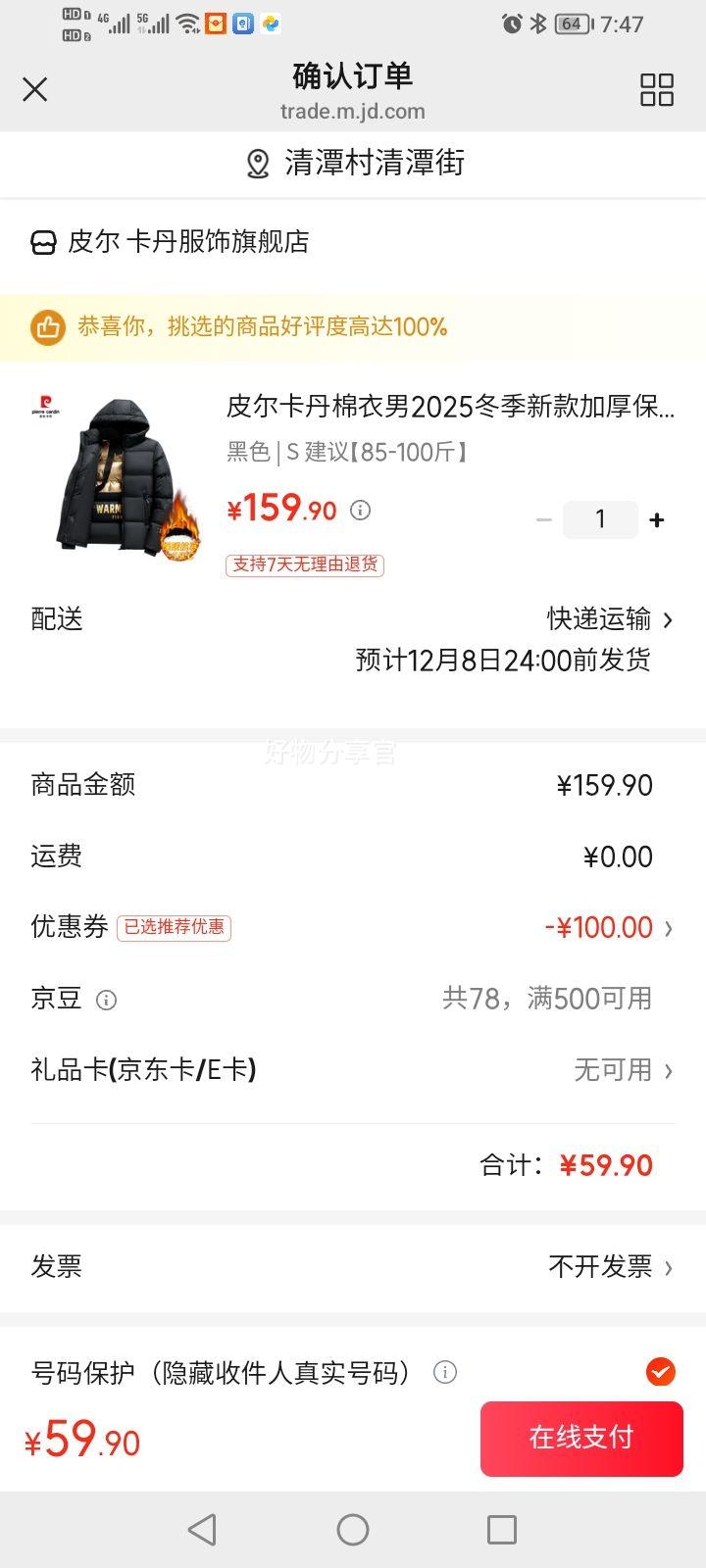Image resolution: width=706 pixels, height=1568 pixels.
Task: Pay now with 在线支付
Action: [x=581, y=1439]
